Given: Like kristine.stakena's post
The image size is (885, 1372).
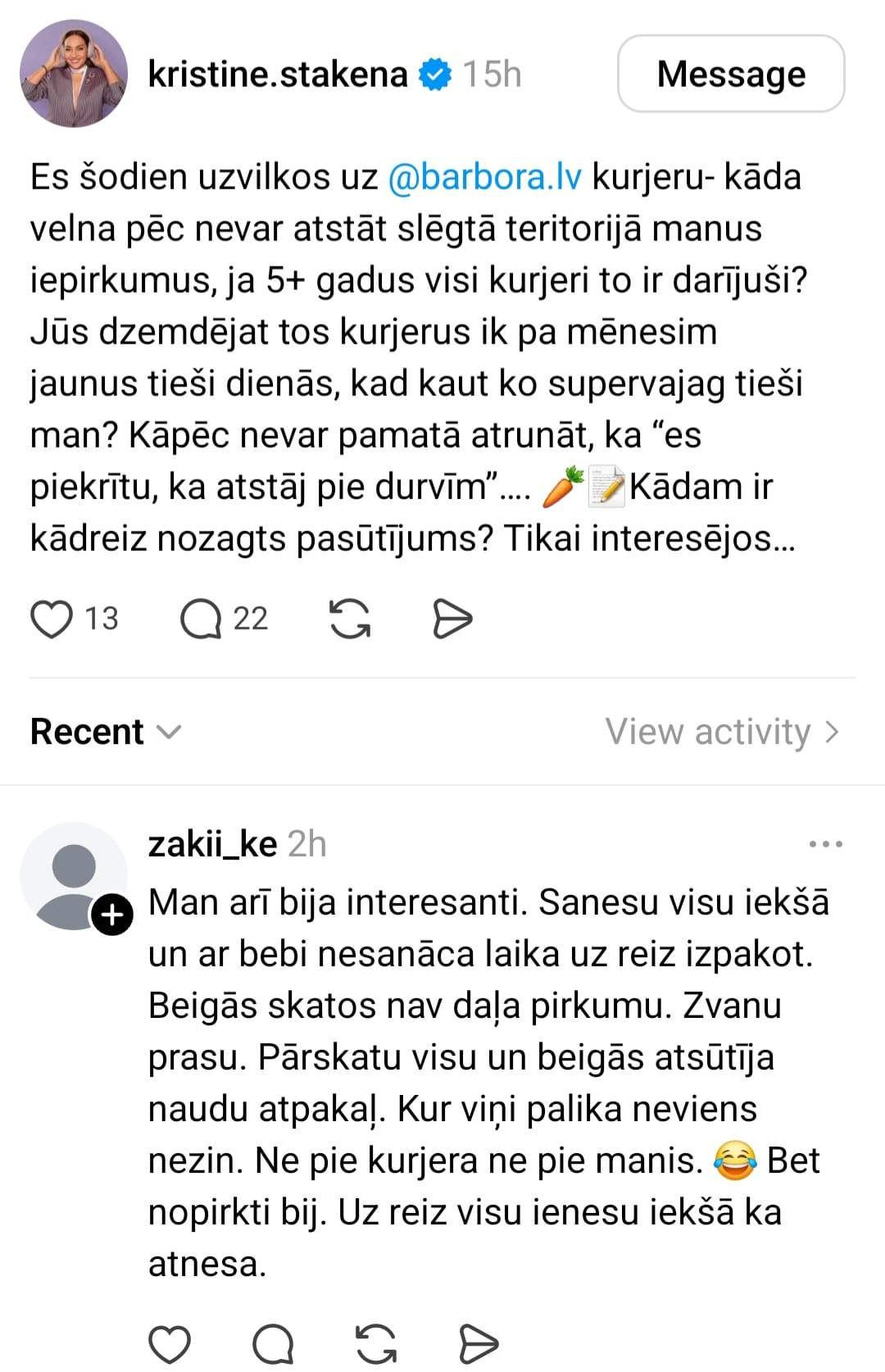Looking at the screenshot, I should [x=52, y=619].
